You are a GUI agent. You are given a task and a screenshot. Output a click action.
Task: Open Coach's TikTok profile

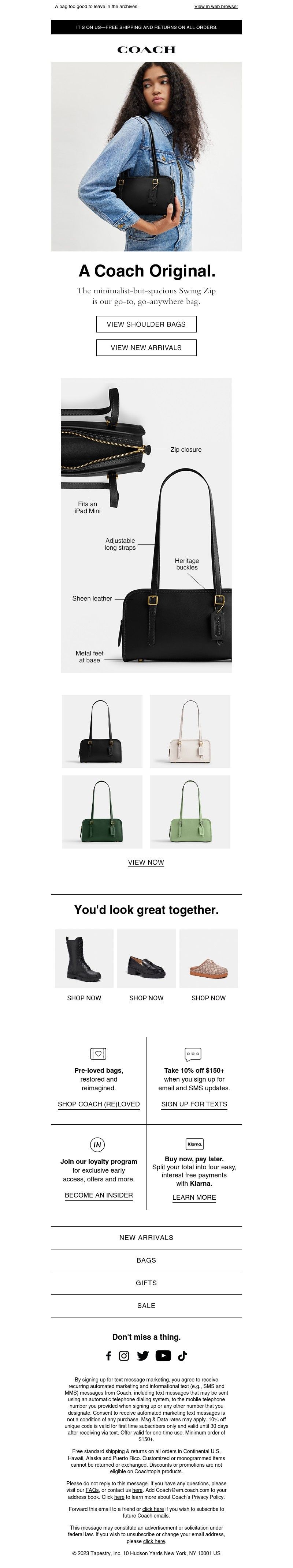(x=183, y=1355)
